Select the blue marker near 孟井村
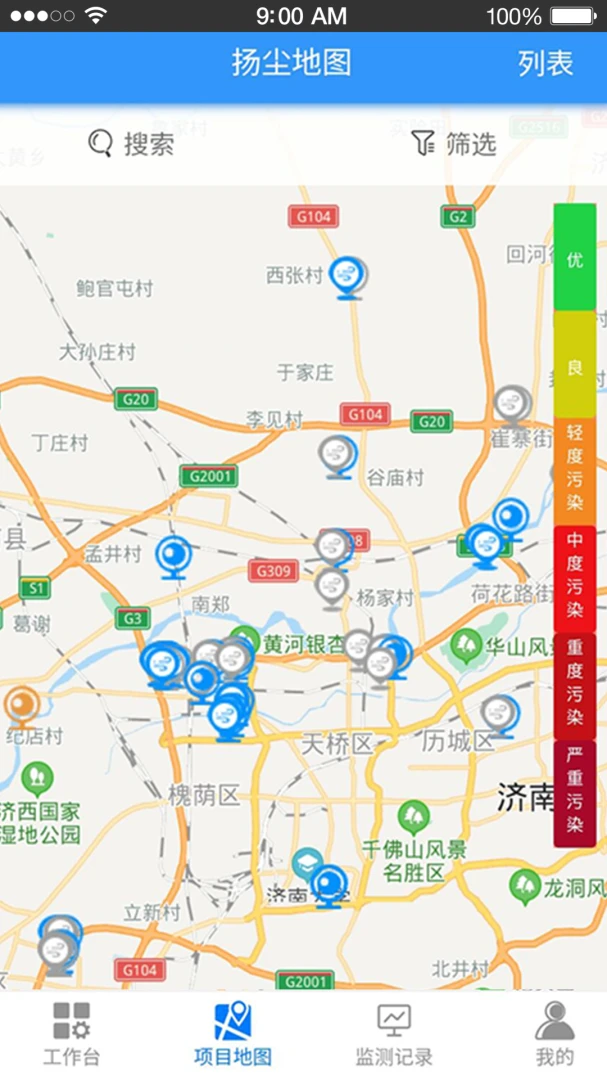607x1080 pixels. click(173, 557)
